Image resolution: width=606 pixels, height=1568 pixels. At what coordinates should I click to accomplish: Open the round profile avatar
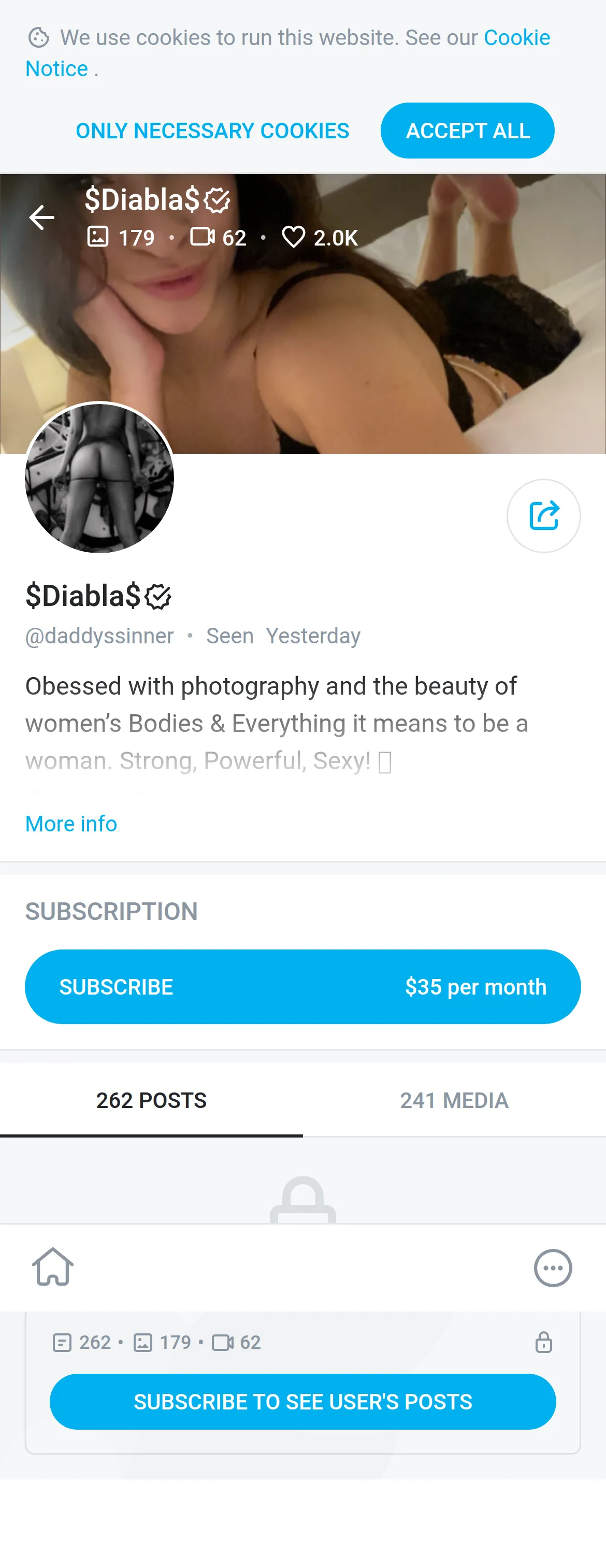click(x=100, y=479)
